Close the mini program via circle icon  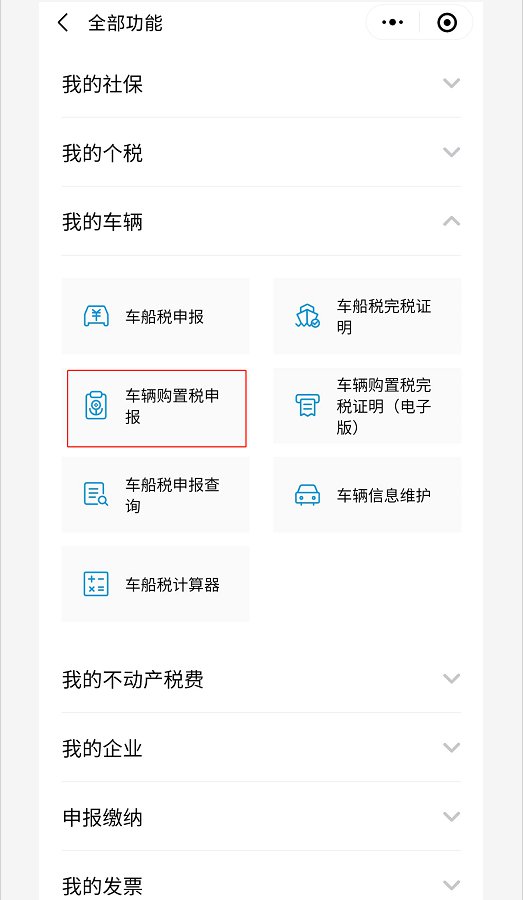(x=447, y=22)
